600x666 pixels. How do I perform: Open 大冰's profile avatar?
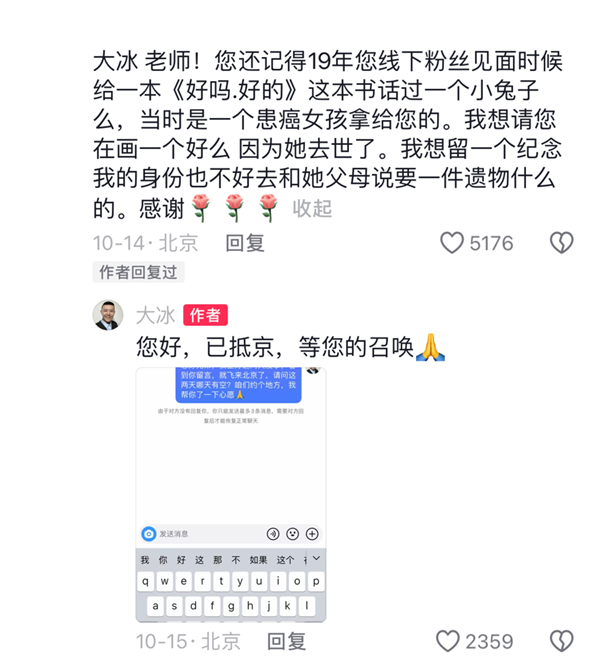[108, 315]
